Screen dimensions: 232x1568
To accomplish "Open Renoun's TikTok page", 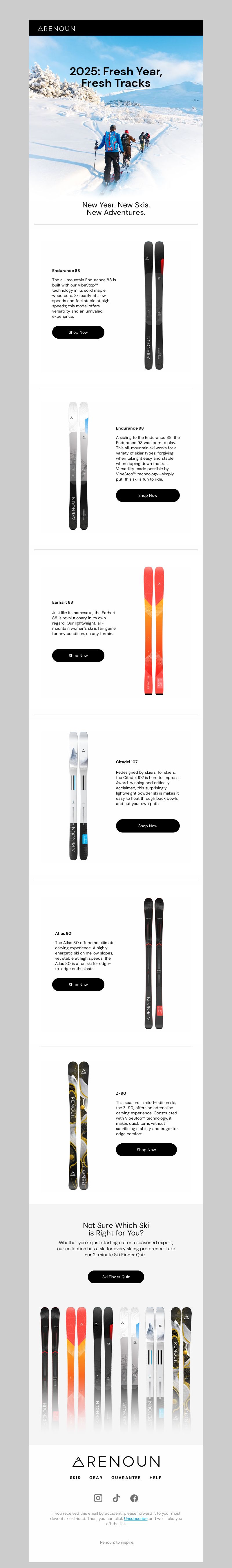I will pyautogui.click(x=116, y=1497).
